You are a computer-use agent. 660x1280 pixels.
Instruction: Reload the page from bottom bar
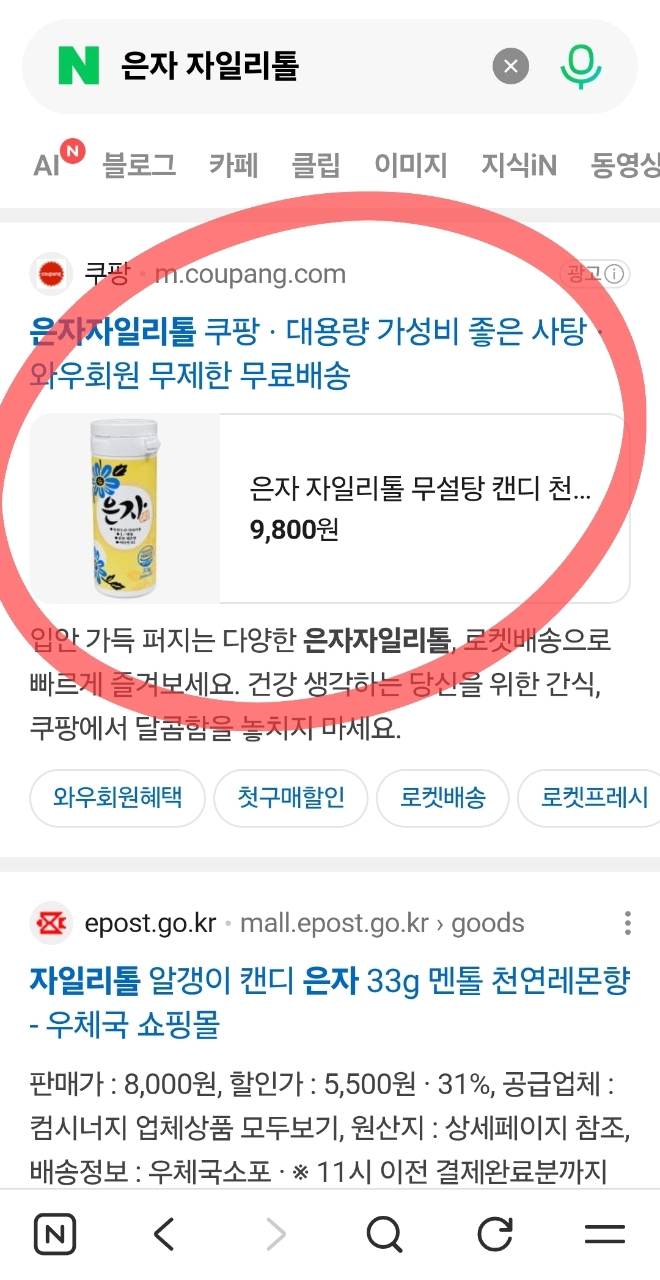click(x=495, y=1234)
